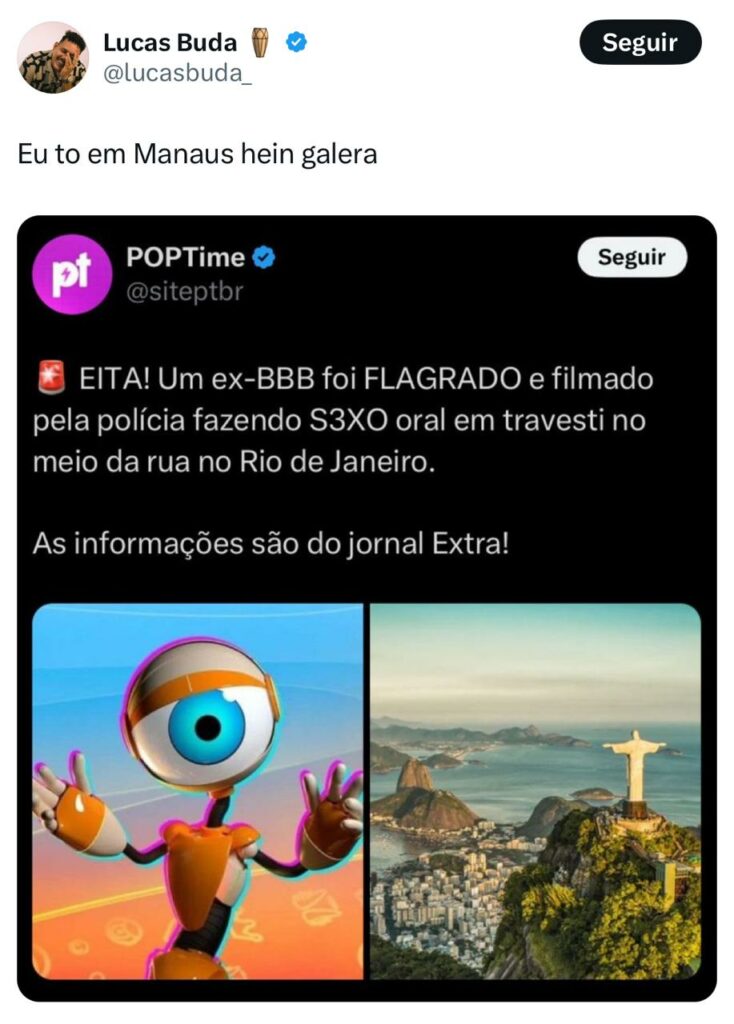Follow POPTime with the Seguir button
734x1024 pixels.
click(x=632, y=257)
